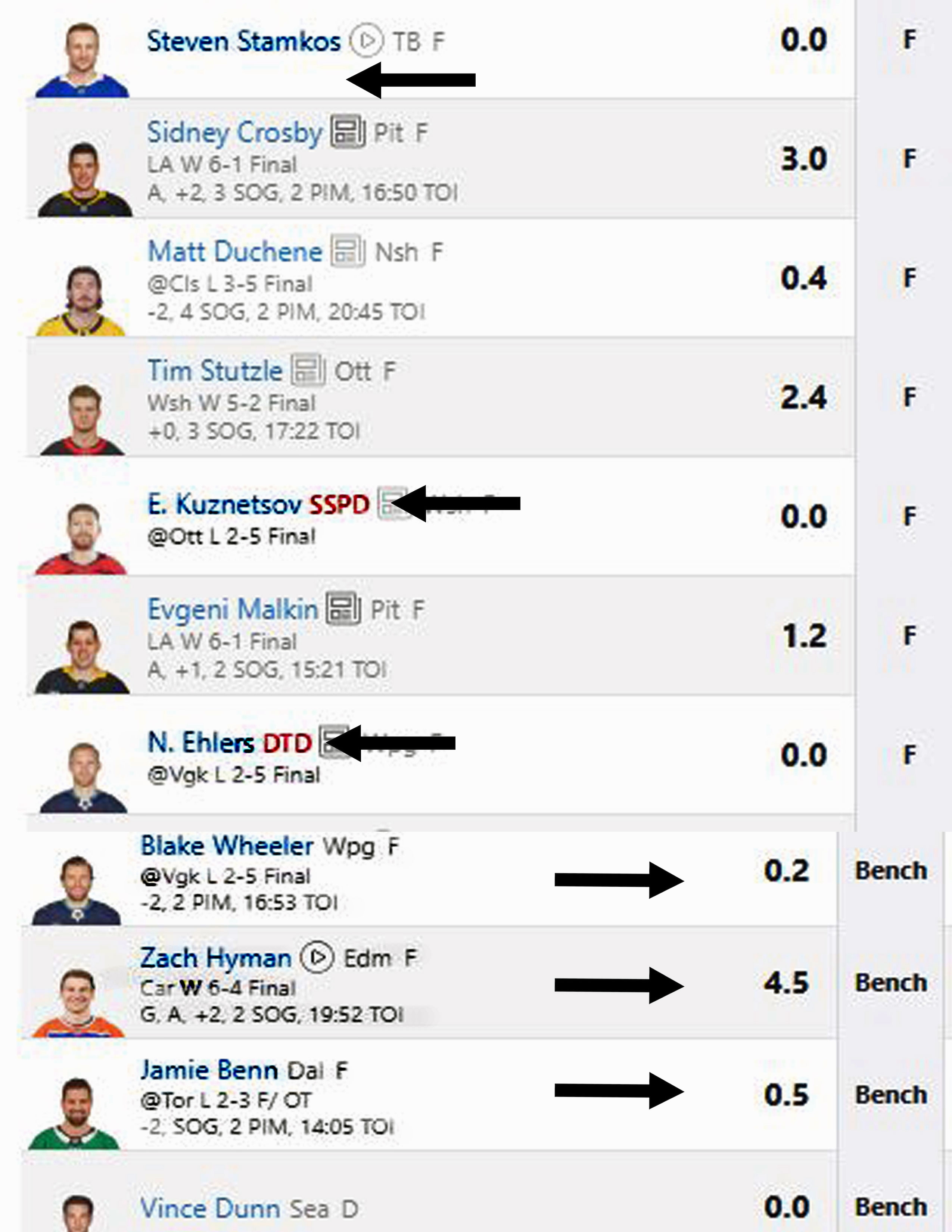Open Sidney Crosby player profile
952x1232 pixels.
[234, 133]
